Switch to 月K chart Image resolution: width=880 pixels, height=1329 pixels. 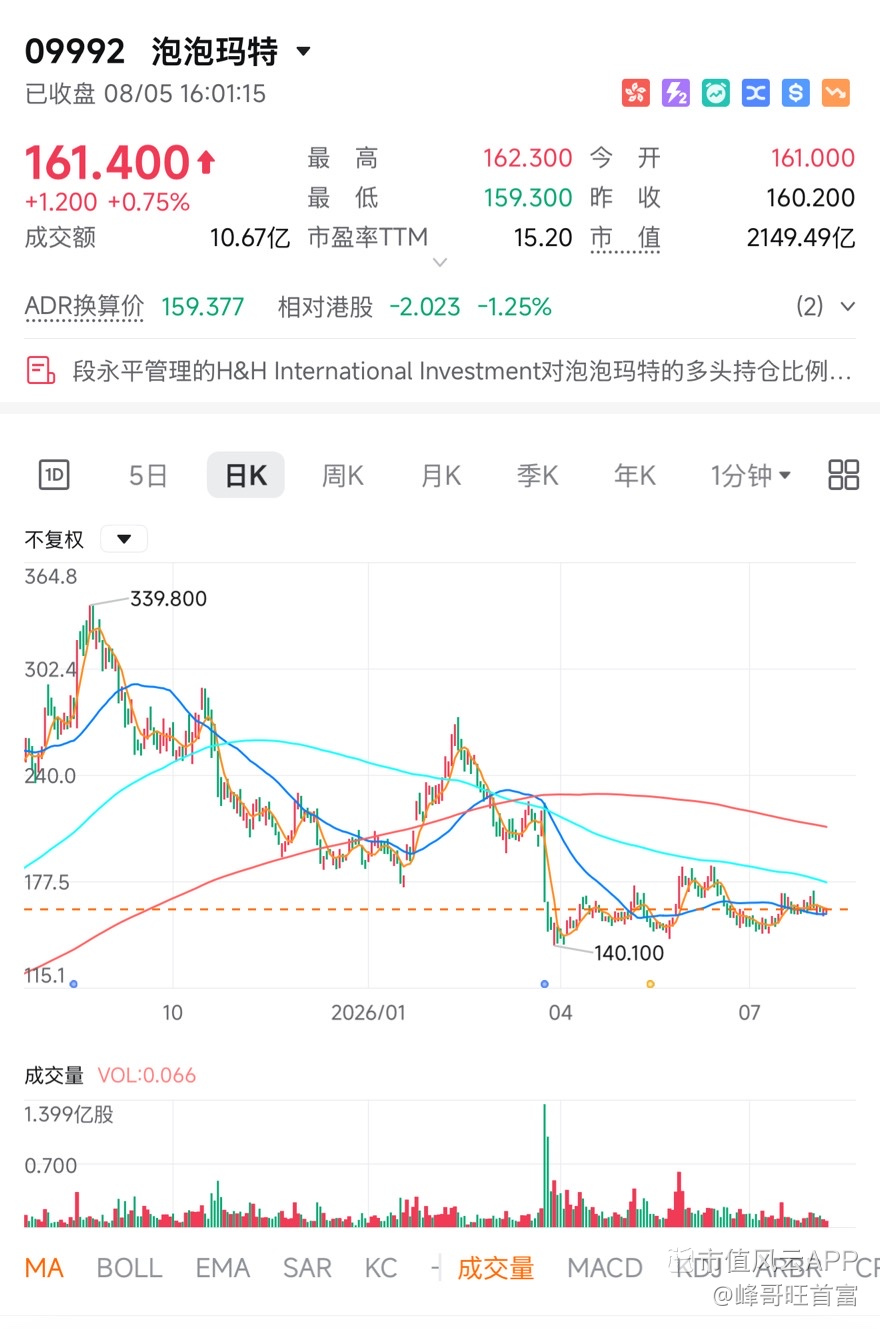(440, 476)
